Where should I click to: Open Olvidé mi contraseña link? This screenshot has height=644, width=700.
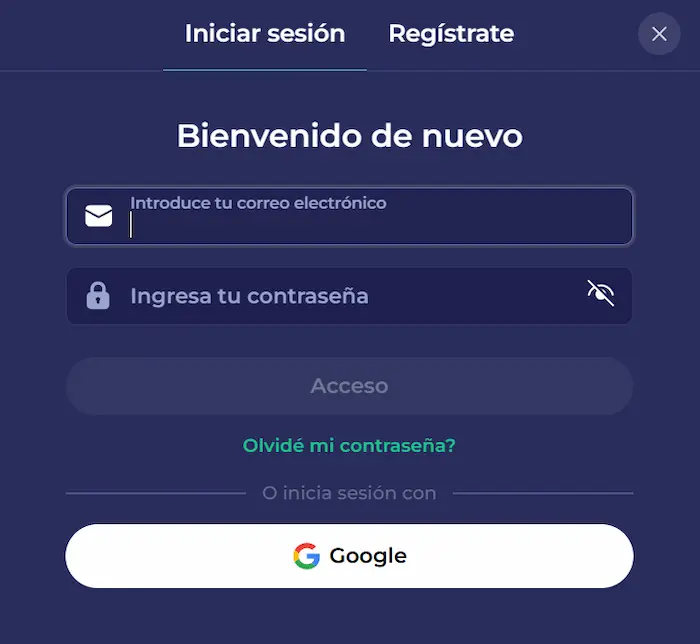point(349,446)
